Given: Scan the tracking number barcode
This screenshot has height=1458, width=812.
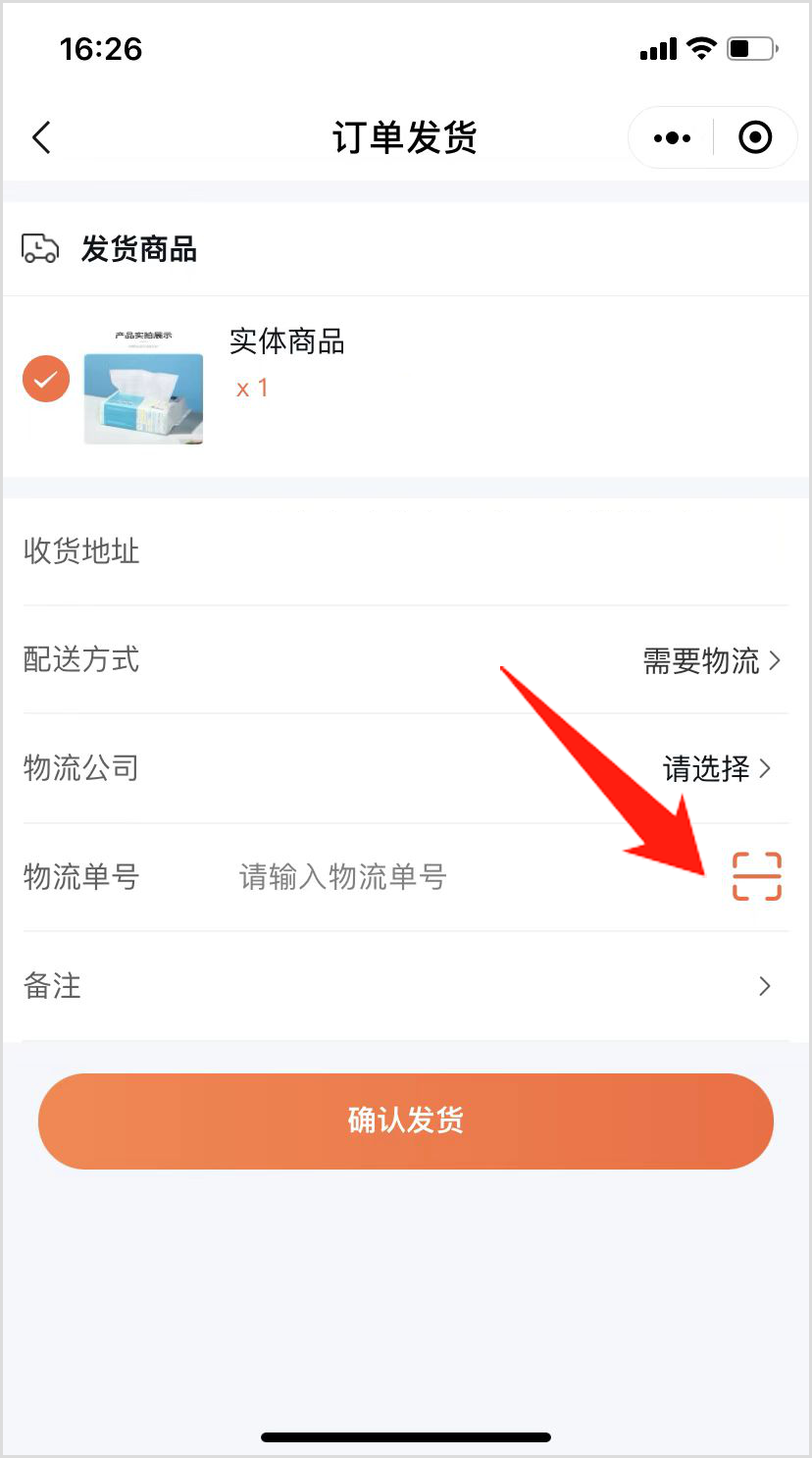Looking at the screenshot, I should tap(757, 876).
